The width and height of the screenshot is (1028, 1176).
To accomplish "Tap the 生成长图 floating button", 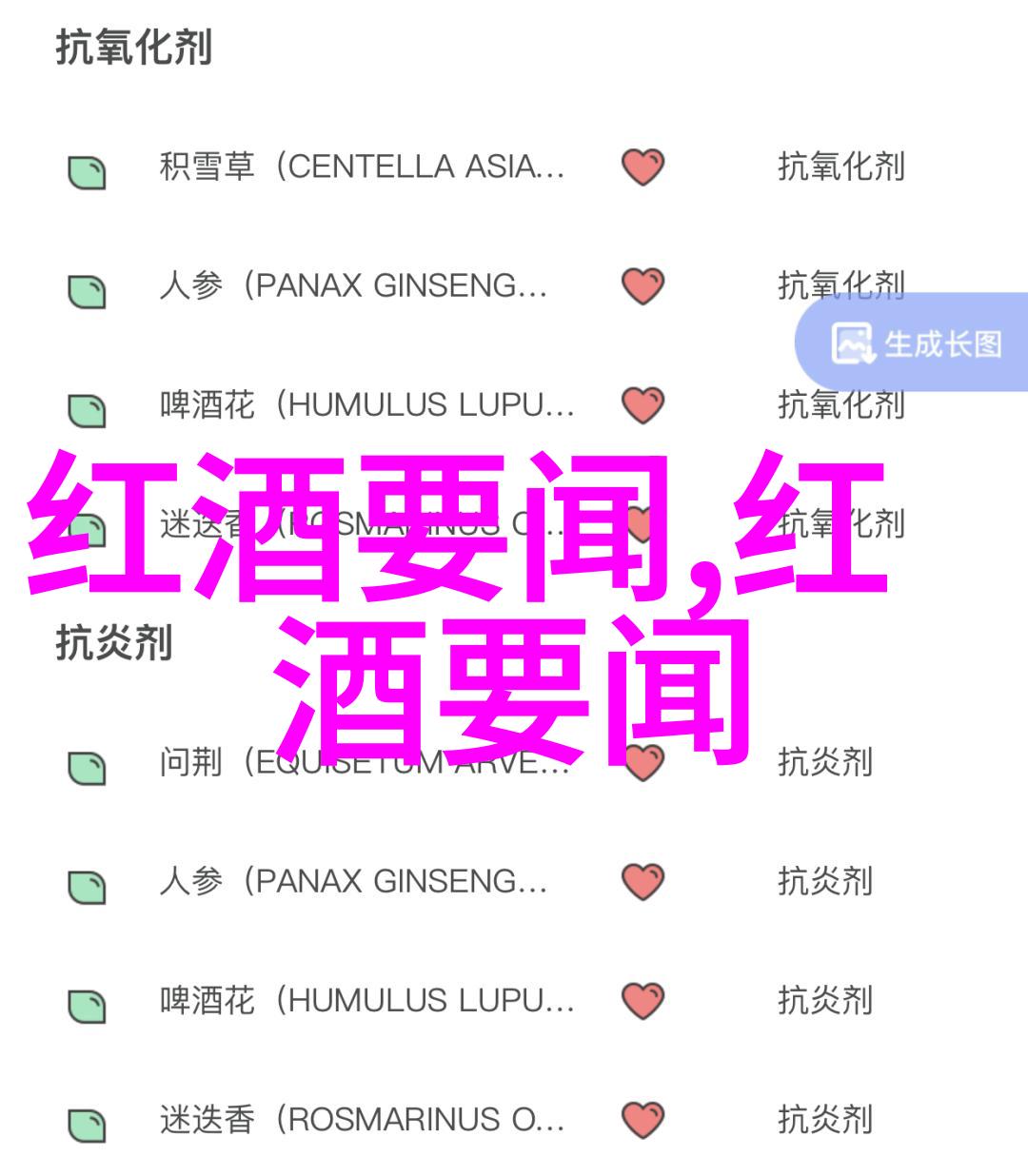I will [916, 343].
